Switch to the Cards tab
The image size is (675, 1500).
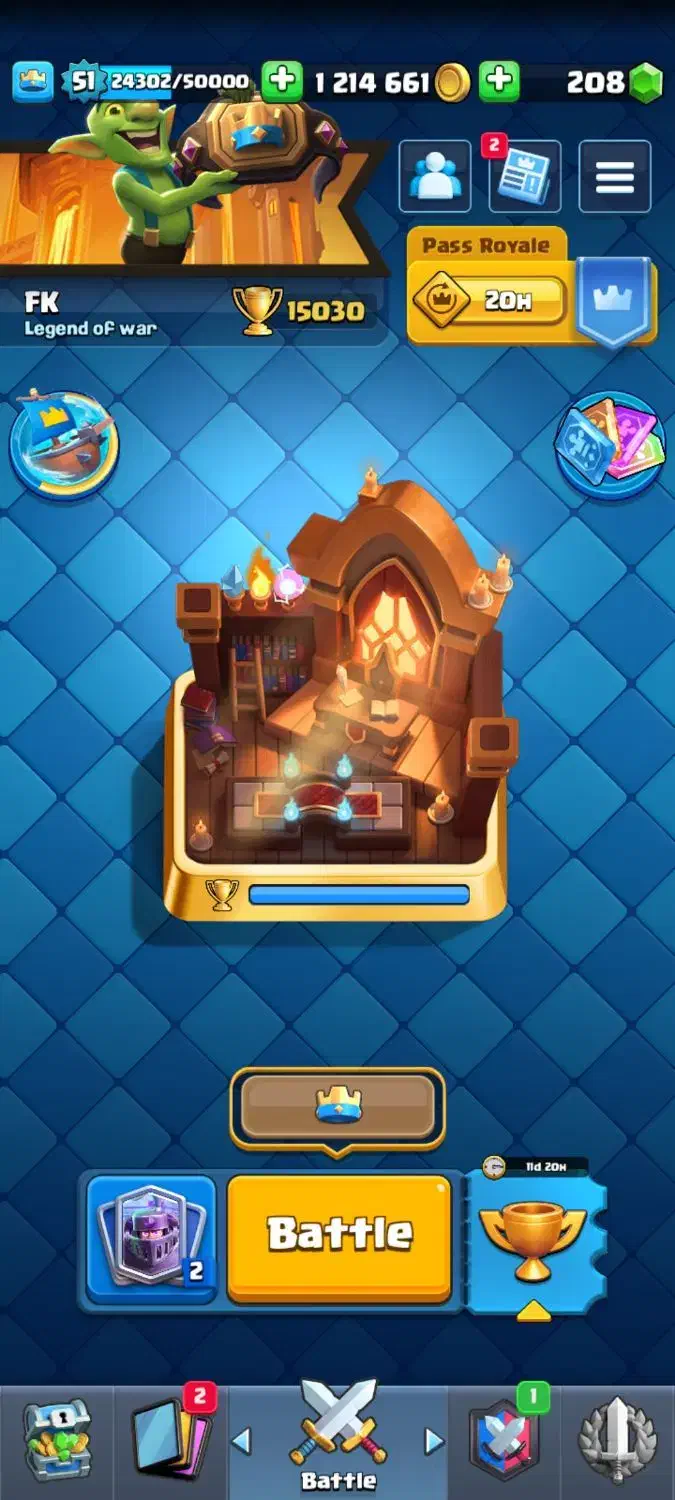[x=170, y=1442]
